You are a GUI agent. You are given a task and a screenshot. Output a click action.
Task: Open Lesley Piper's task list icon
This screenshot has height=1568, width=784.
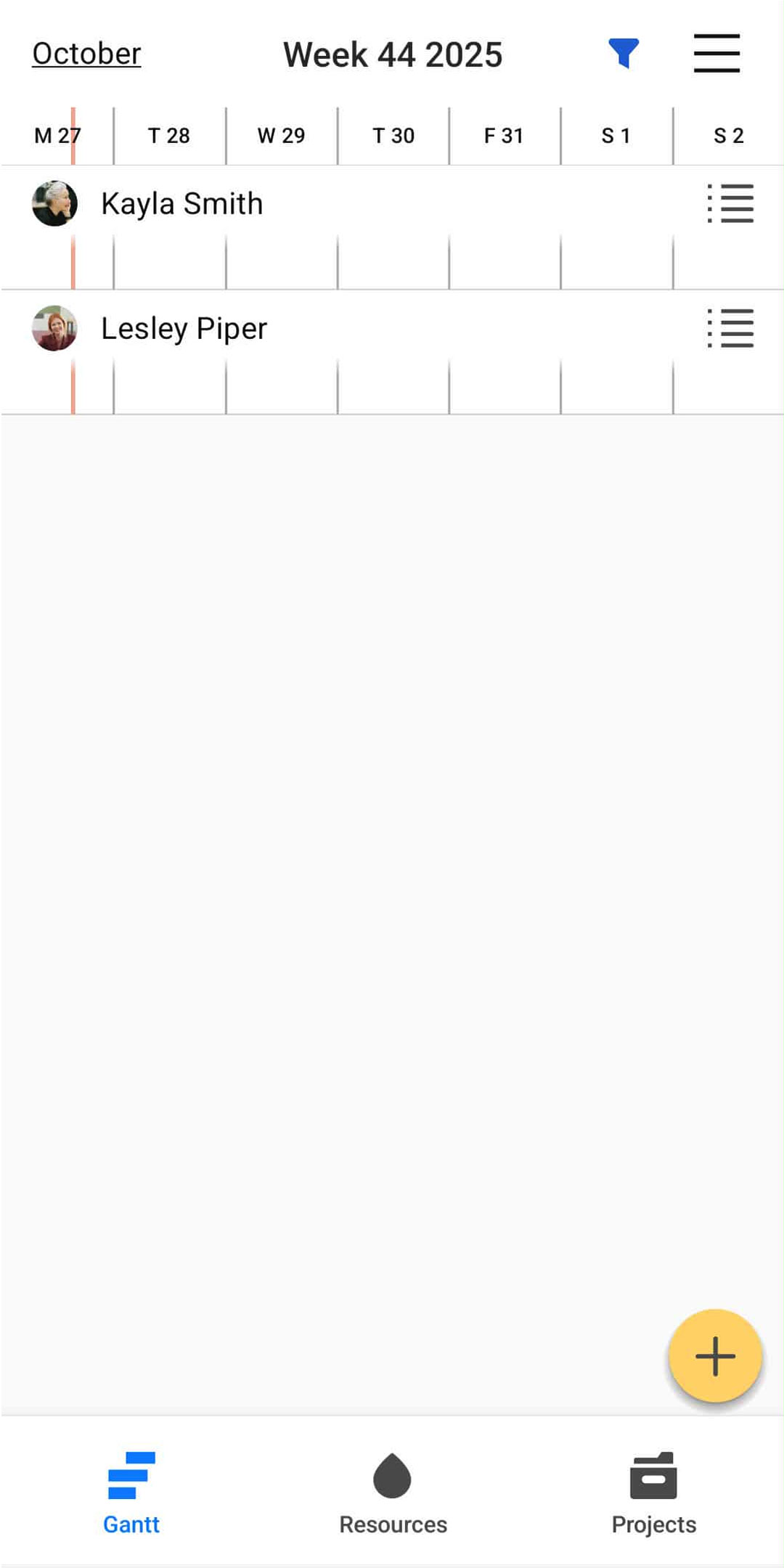pos(730,329)
